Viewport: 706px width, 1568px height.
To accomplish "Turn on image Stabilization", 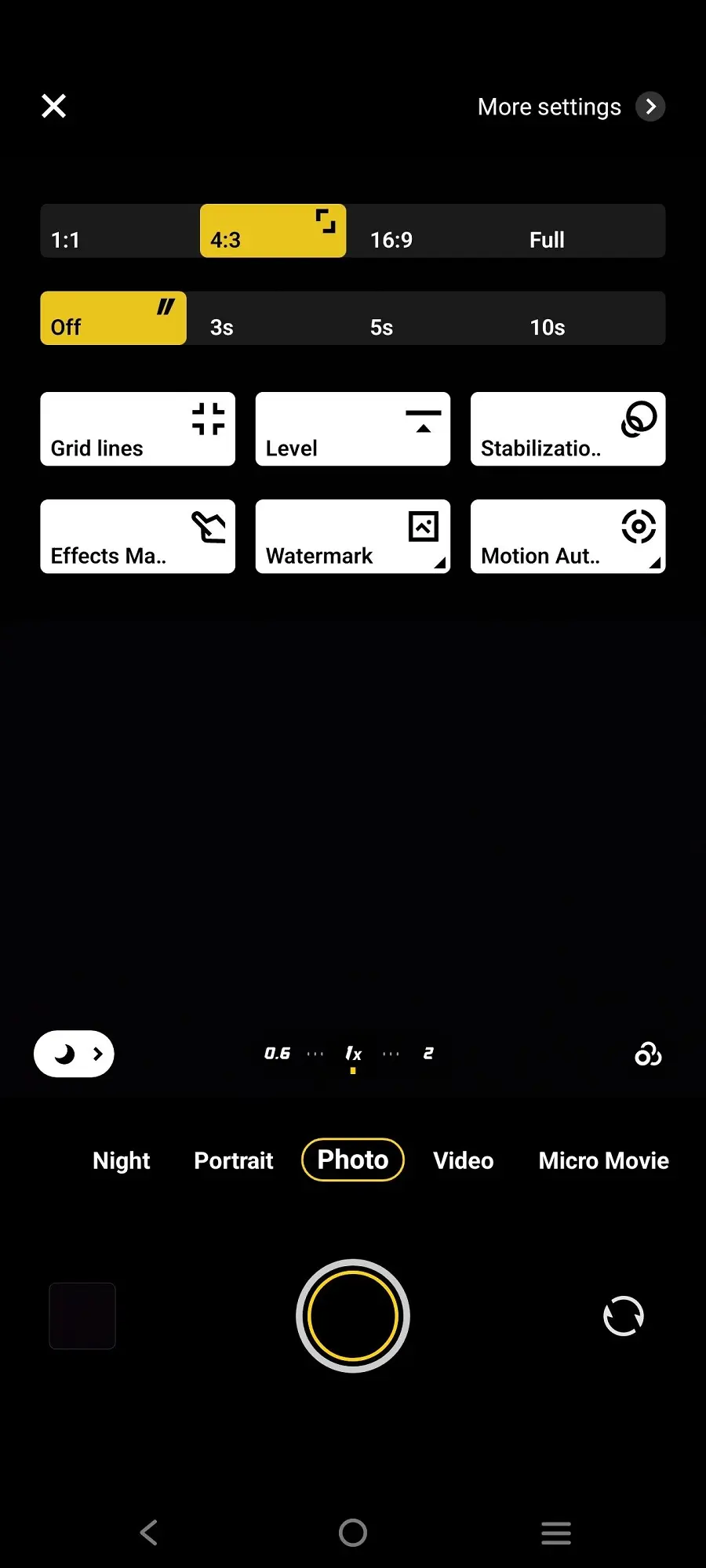I will [567, 429].
